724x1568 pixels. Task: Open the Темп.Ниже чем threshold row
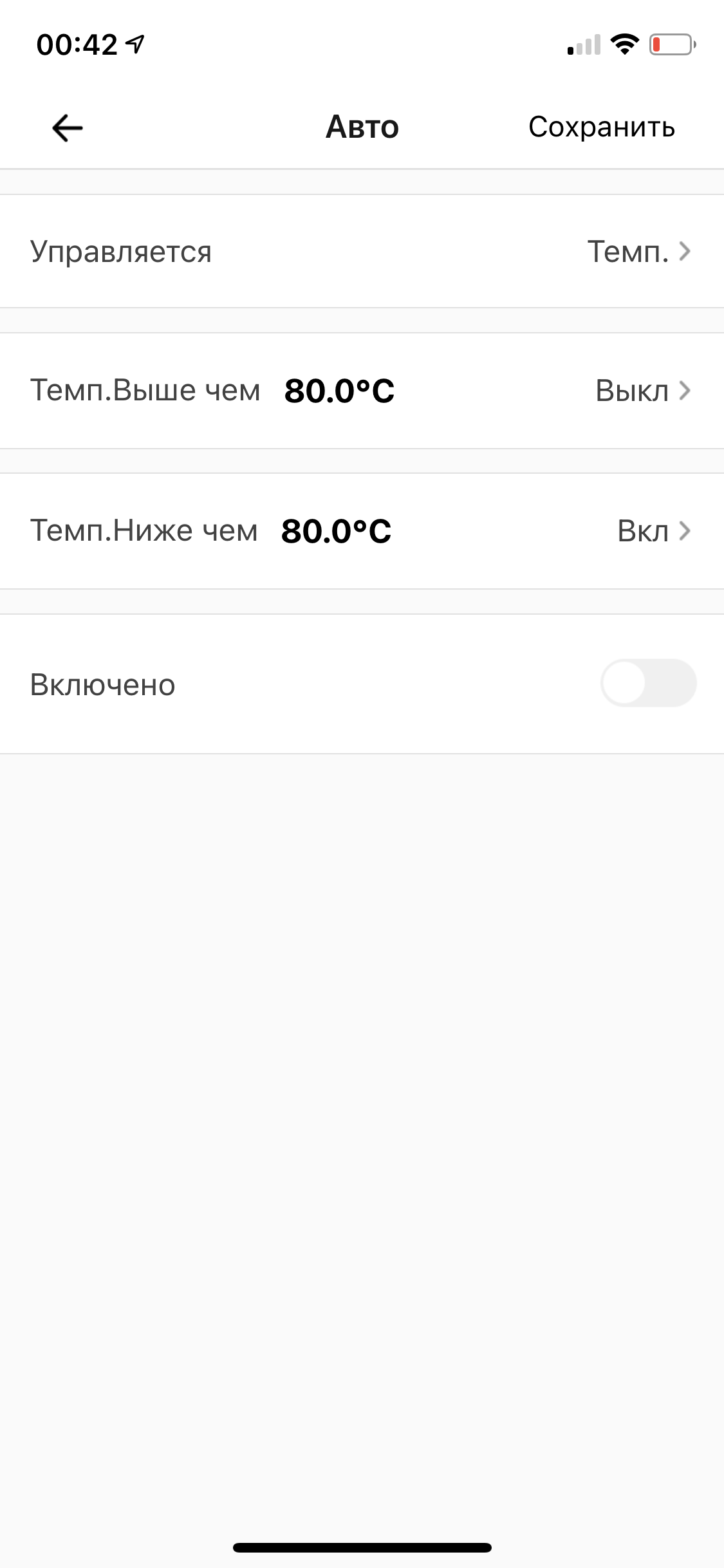point(362,531)
